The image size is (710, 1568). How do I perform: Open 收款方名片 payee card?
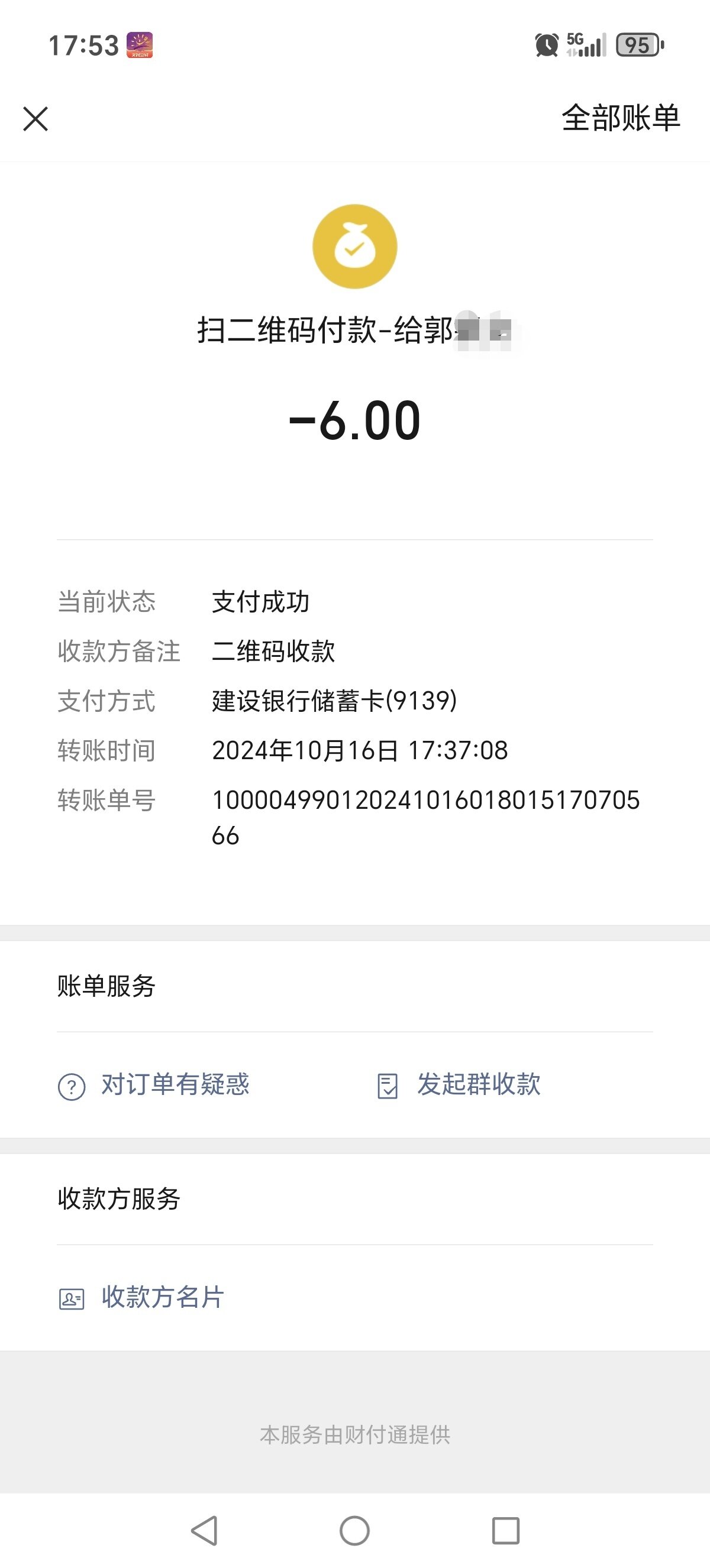[x=141, y=1297]
